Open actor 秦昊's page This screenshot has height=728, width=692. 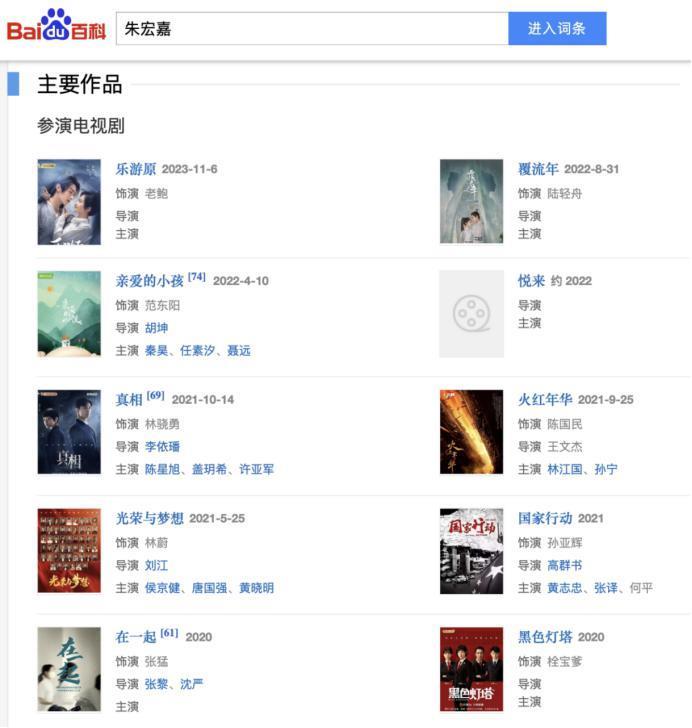(x=156, y=351)
